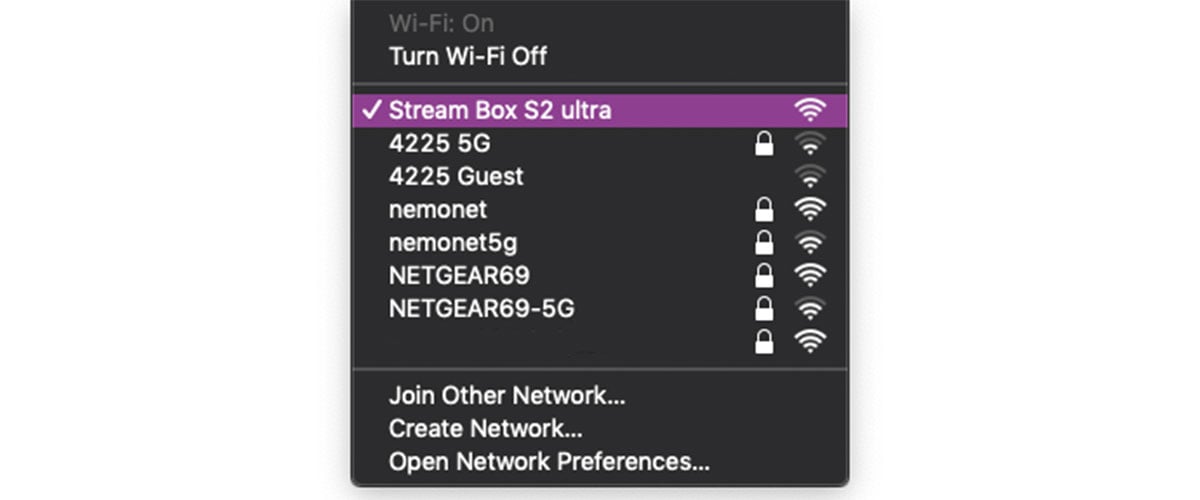Select the NETGEAR69 network
This screenshot has height=500, width=1200.
459,275
